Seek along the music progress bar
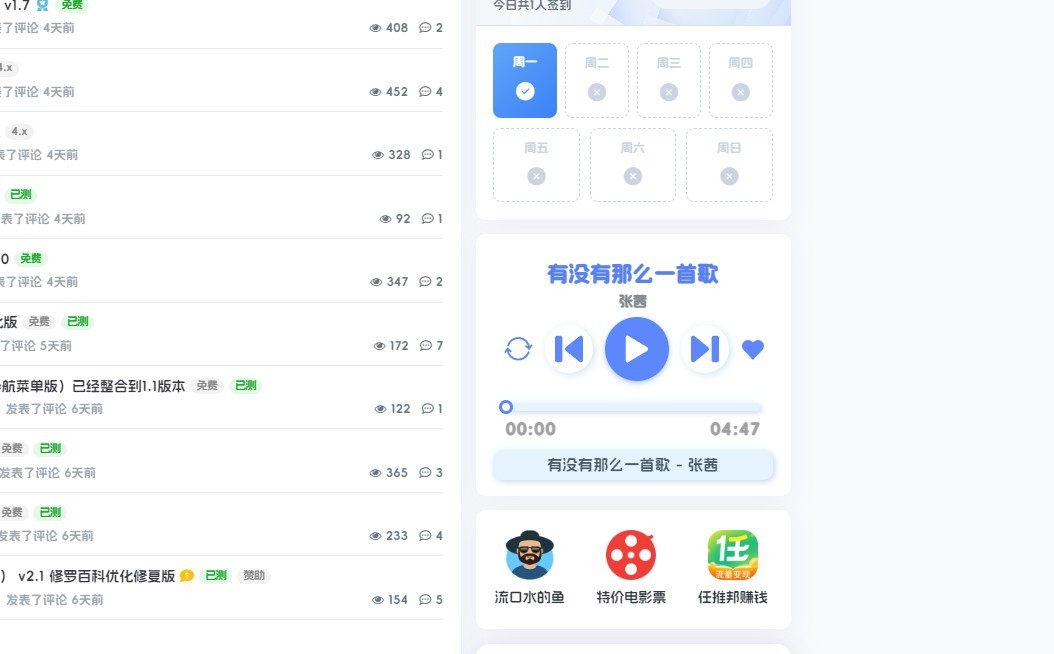The width and height of the screenshot is (1054, 654). 633,407
